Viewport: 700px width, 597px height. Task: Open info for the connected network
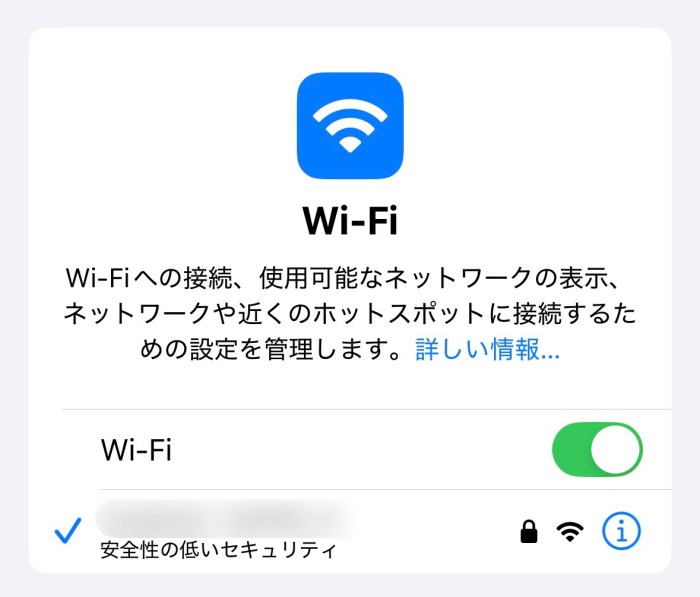(621, 532)
